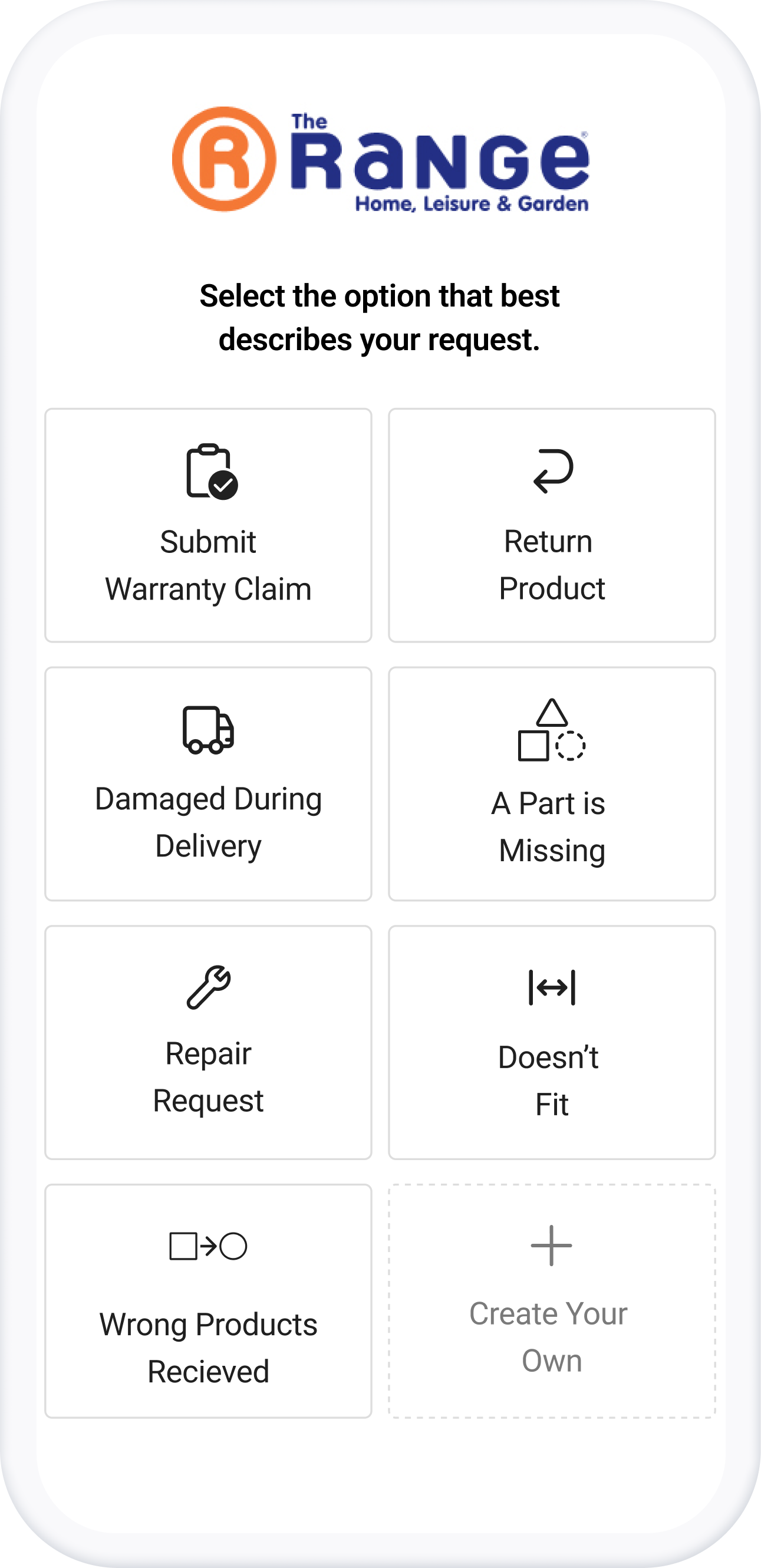The height and width of the screenshot is (1568, 761).
Task: Tap Damaged During Delivery card
Action: [208, 783]
